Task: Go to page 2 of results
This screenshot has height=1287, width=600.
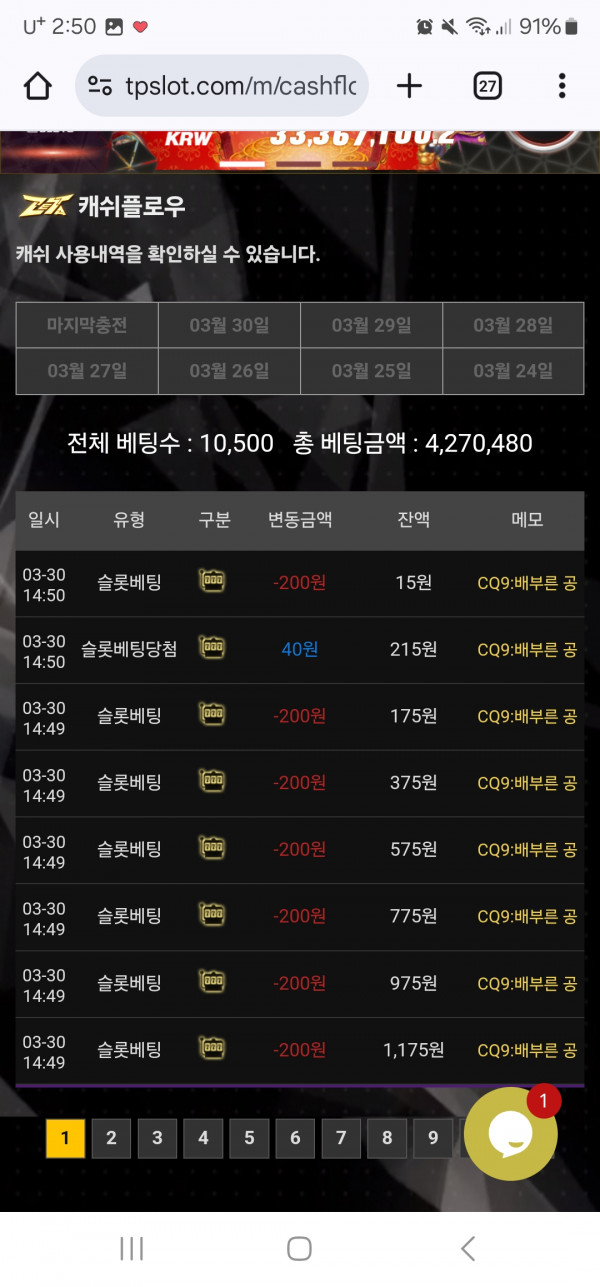Action: tap(111, 1138)
